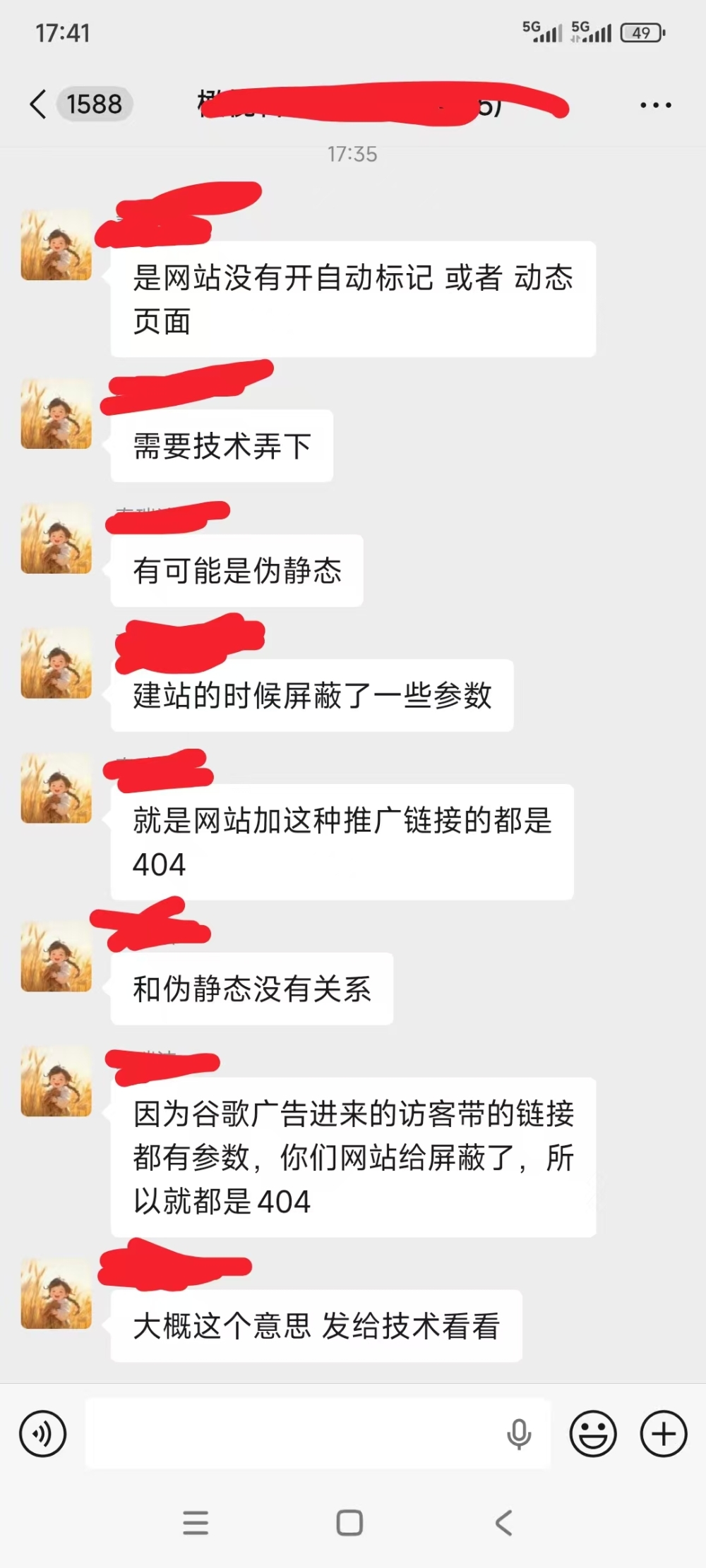The image size is (706, 1568).
Task: Tap the system home button
Action: click(x=349, y=1523)
